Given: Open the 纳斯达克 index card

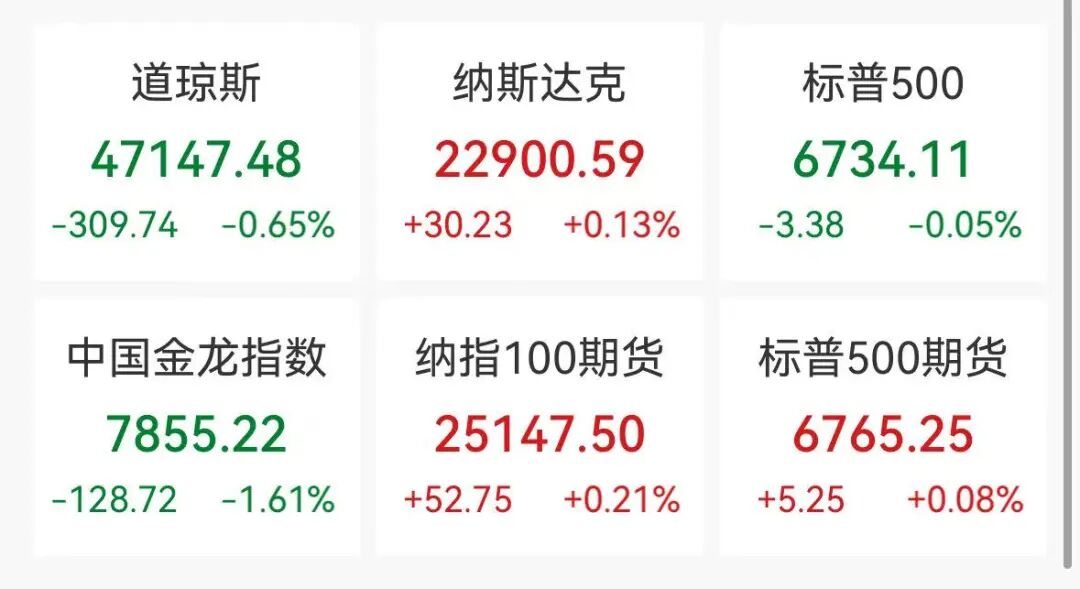Looking at the screenshot, I should click(x=540, y=152).
